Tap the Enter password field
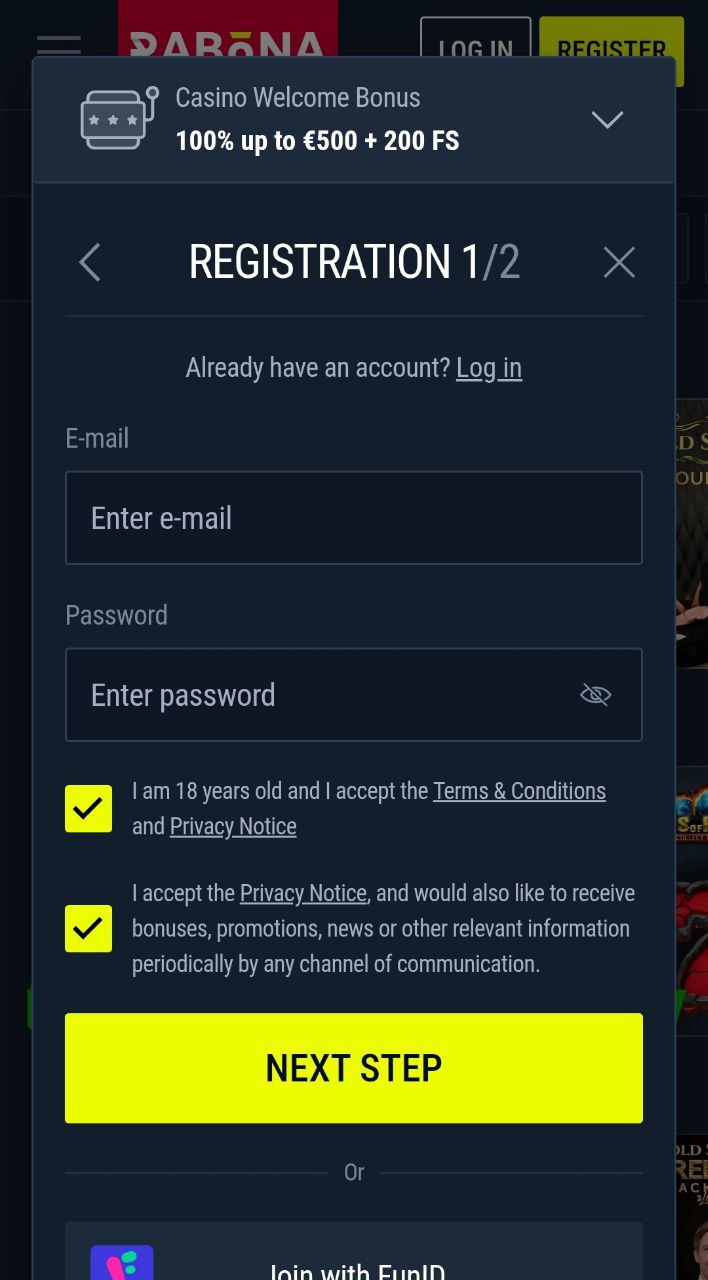 click(354, 695)
